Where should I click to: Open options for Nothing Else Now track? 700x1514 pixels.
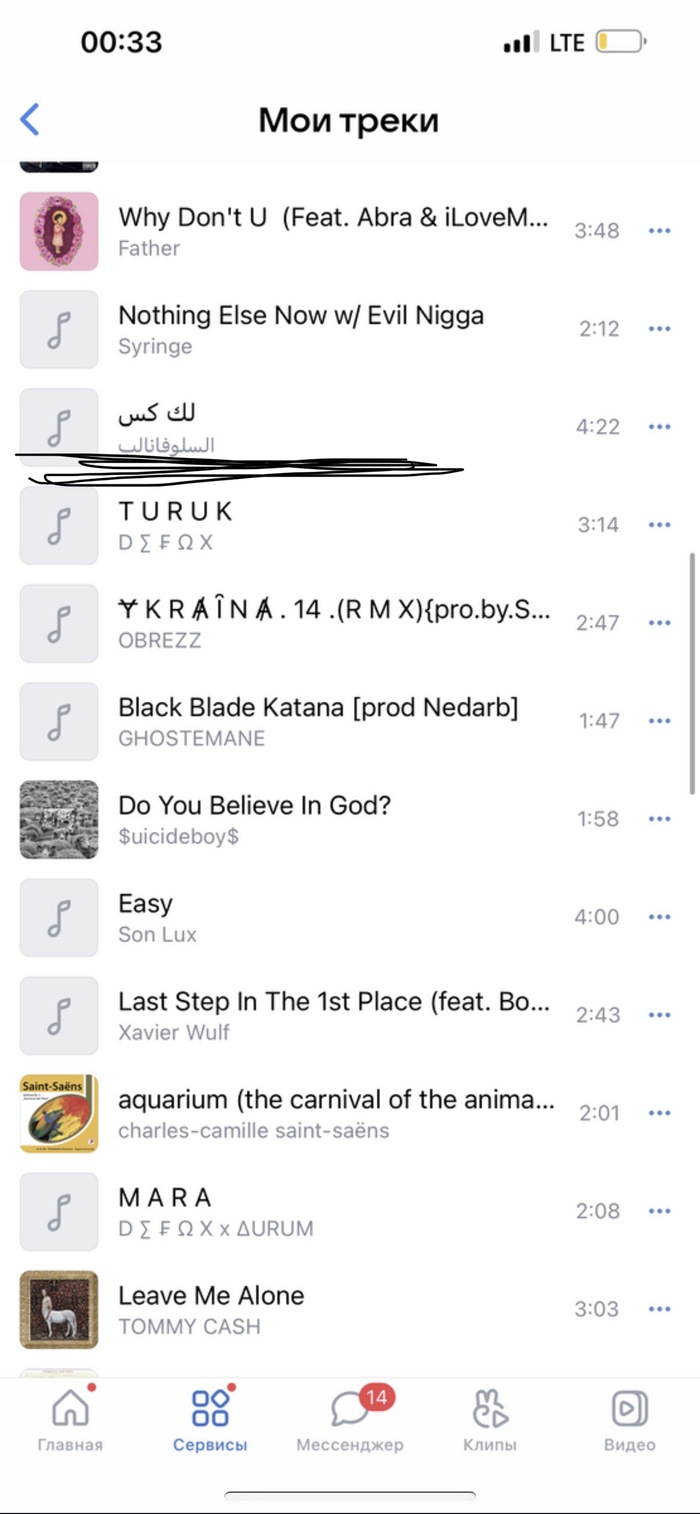658,329
